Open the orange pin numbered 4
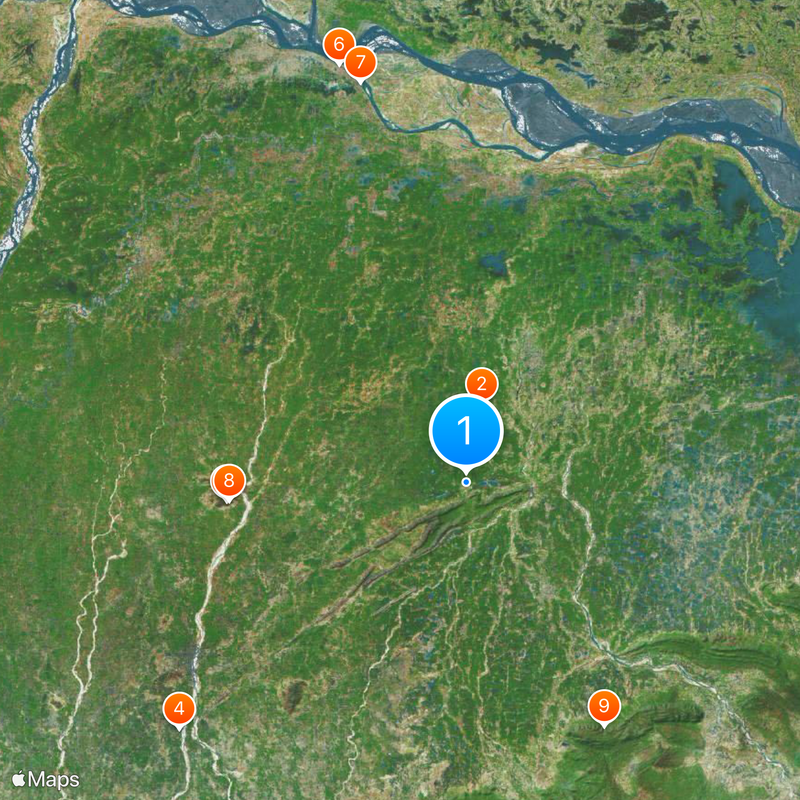This screenshot has width=800, height=800. (179, 709)
